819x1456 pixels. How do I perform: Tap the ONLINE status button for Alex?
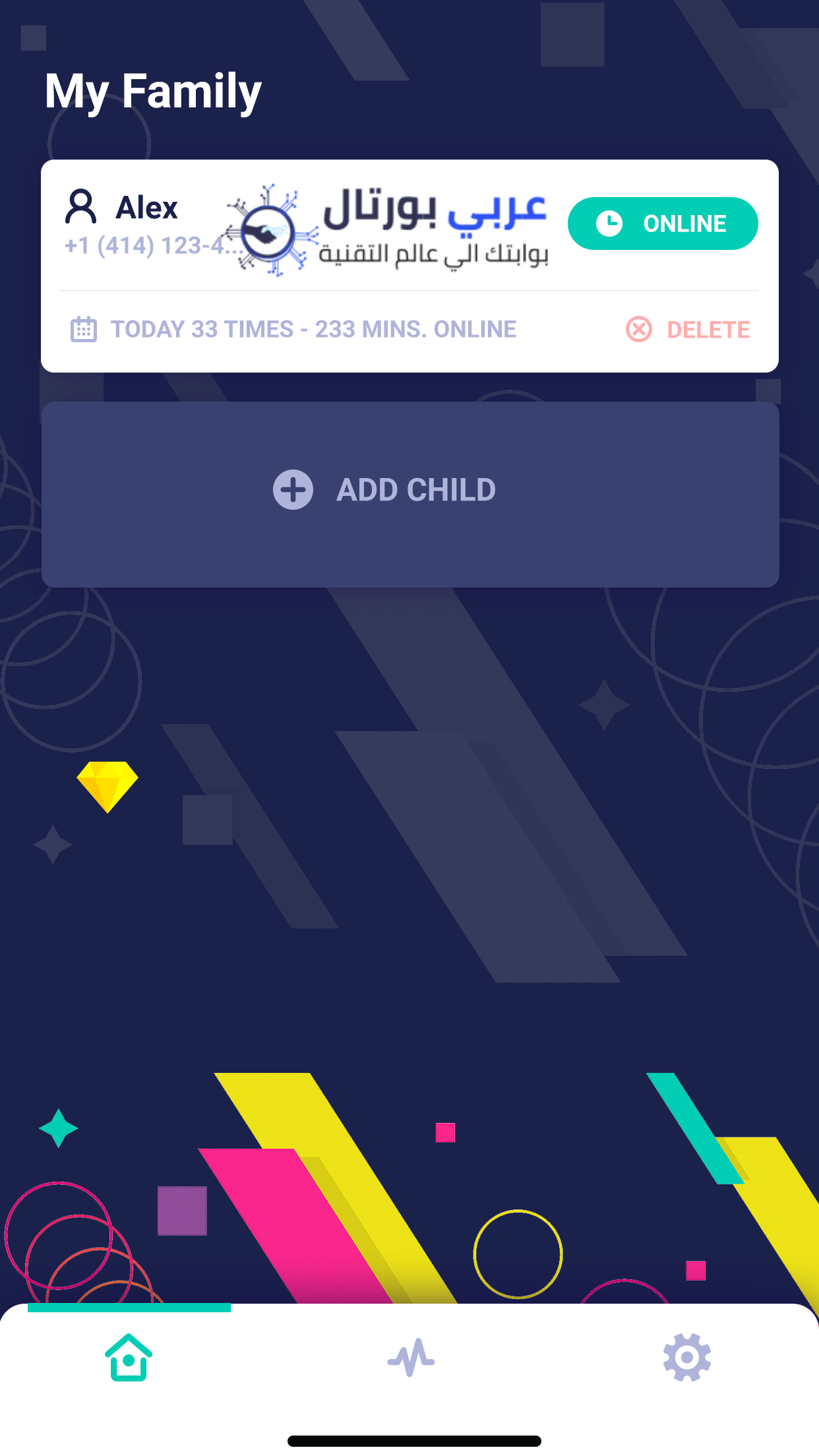click(x=662, y=224)
